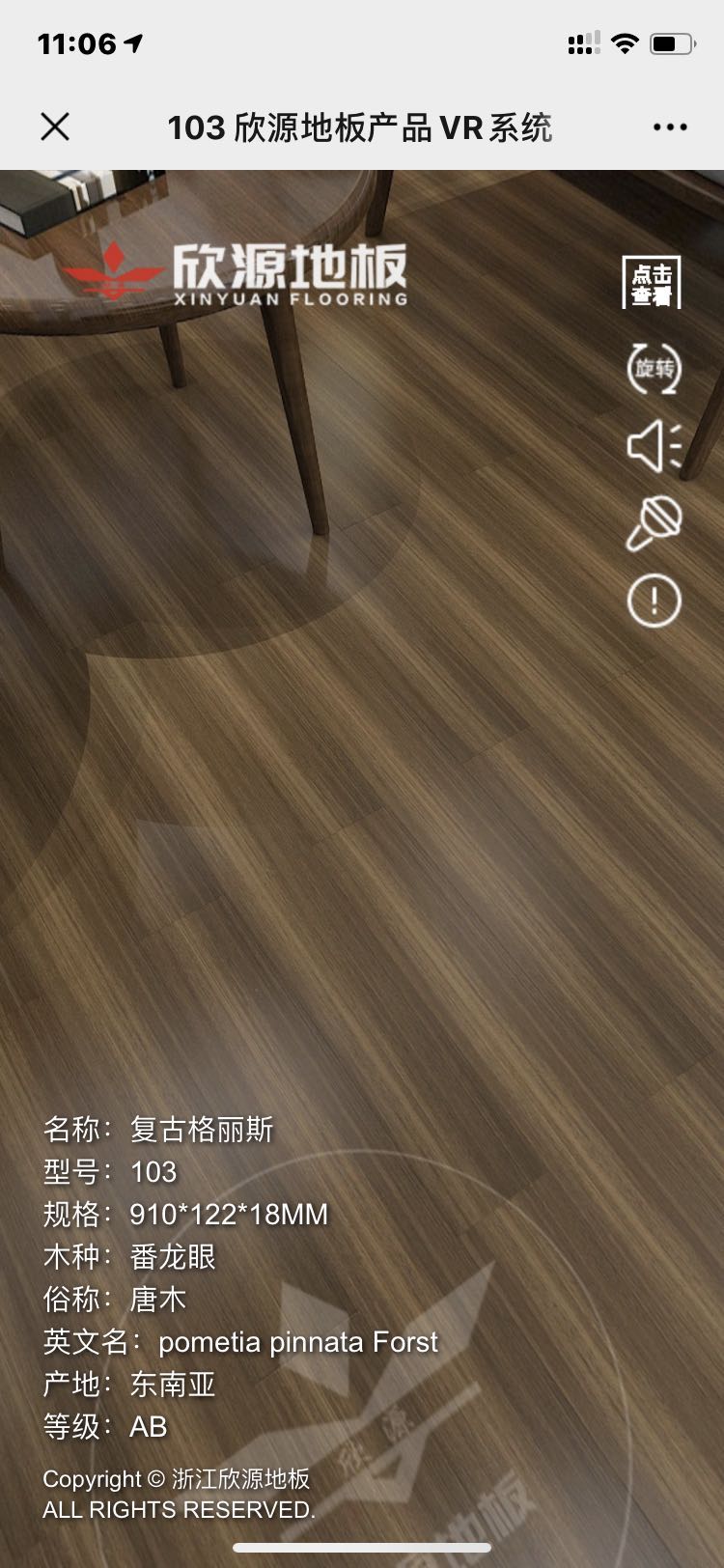The height and width of the screenshot is (1568, 724).
Task: Close the VR system web page
Action: 55,126
